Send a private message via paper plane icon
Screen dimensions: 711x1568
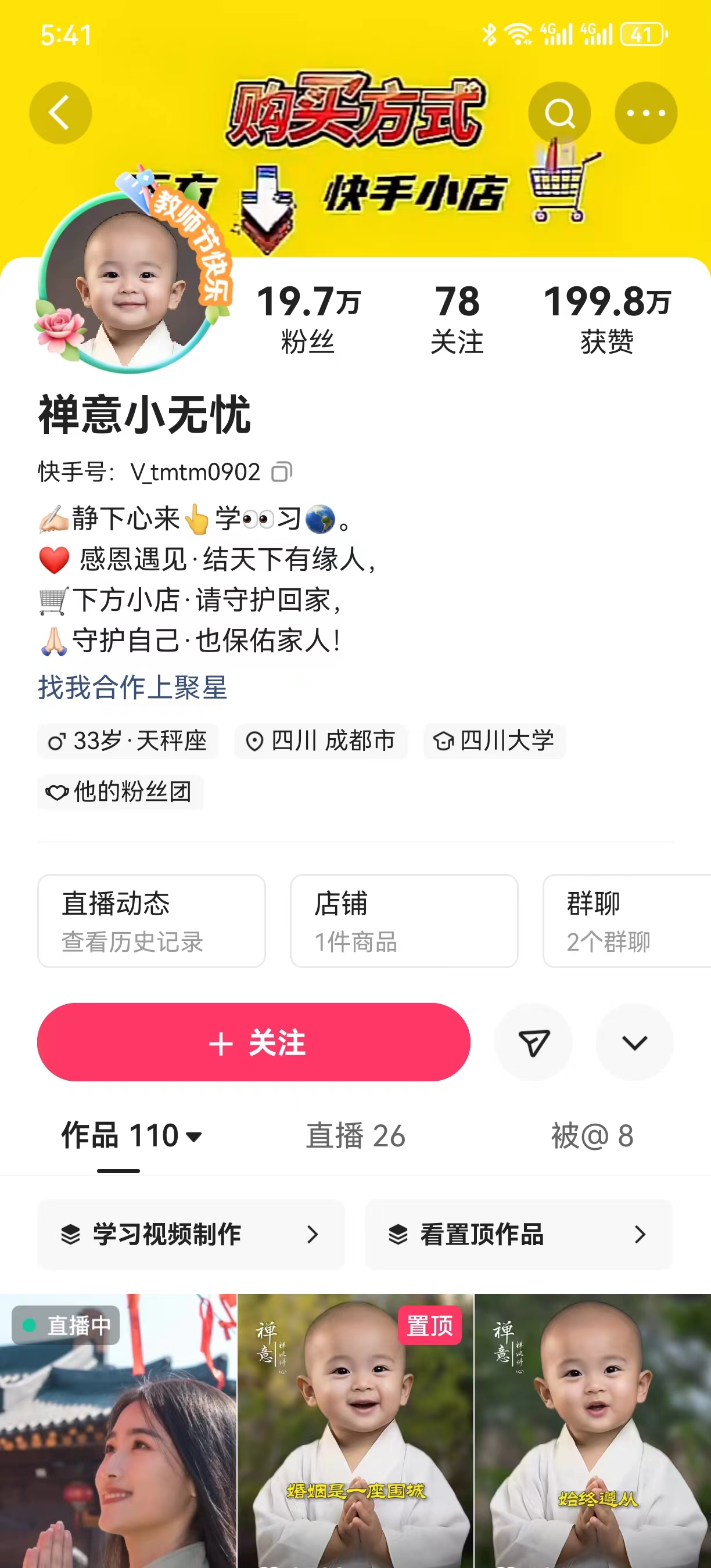533,1042
